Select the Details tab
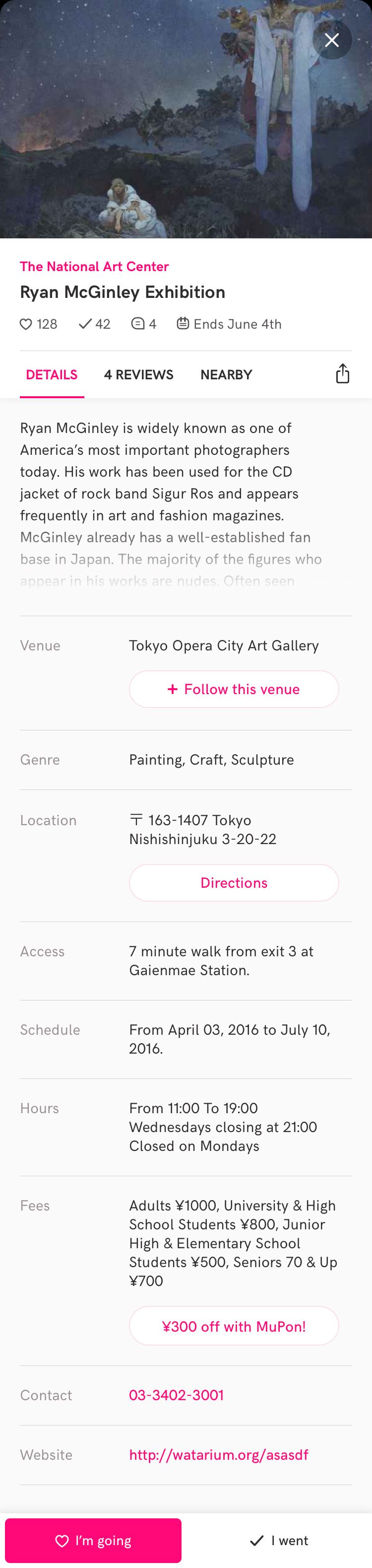 pyautogui.click(x=52, y=375)
